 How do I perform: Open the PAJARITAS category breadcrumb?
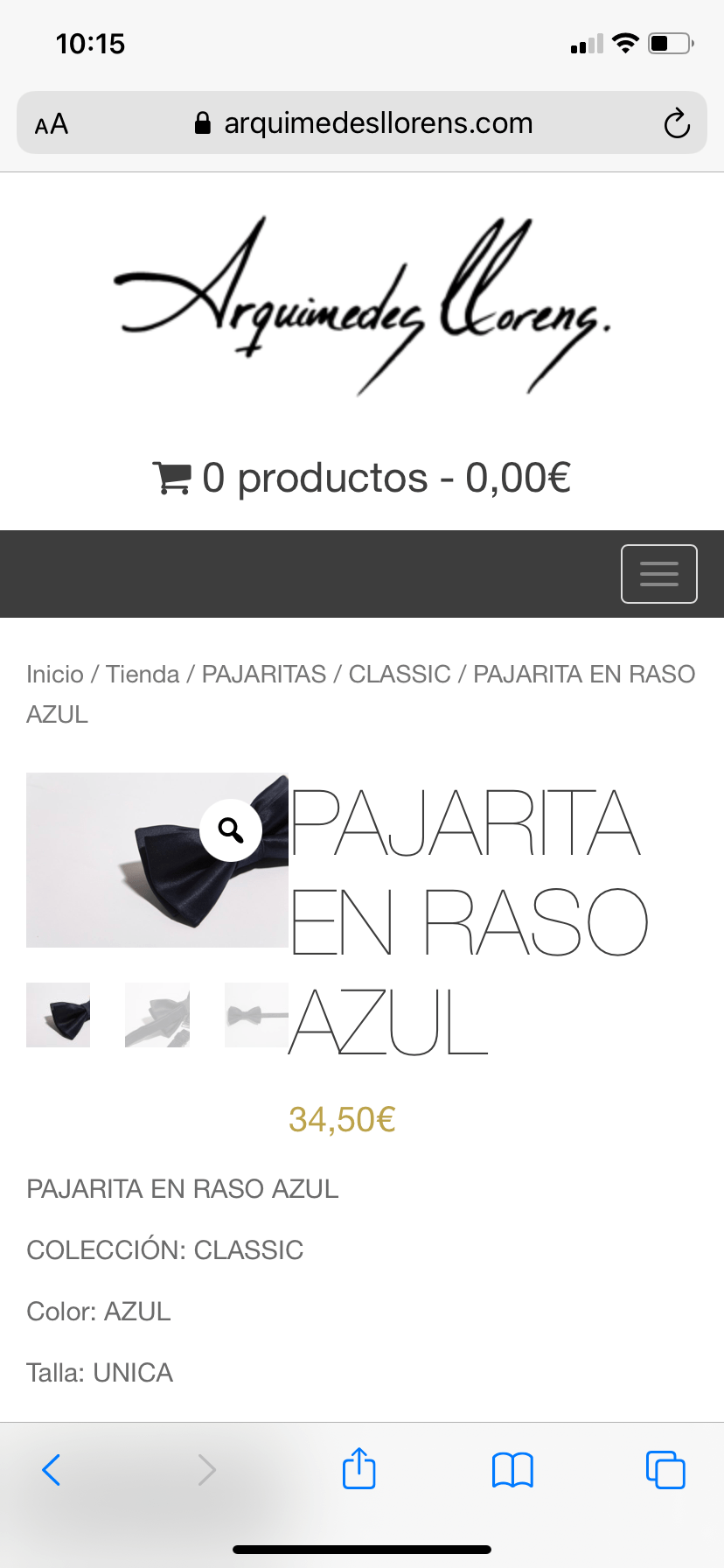pos(264,674)
